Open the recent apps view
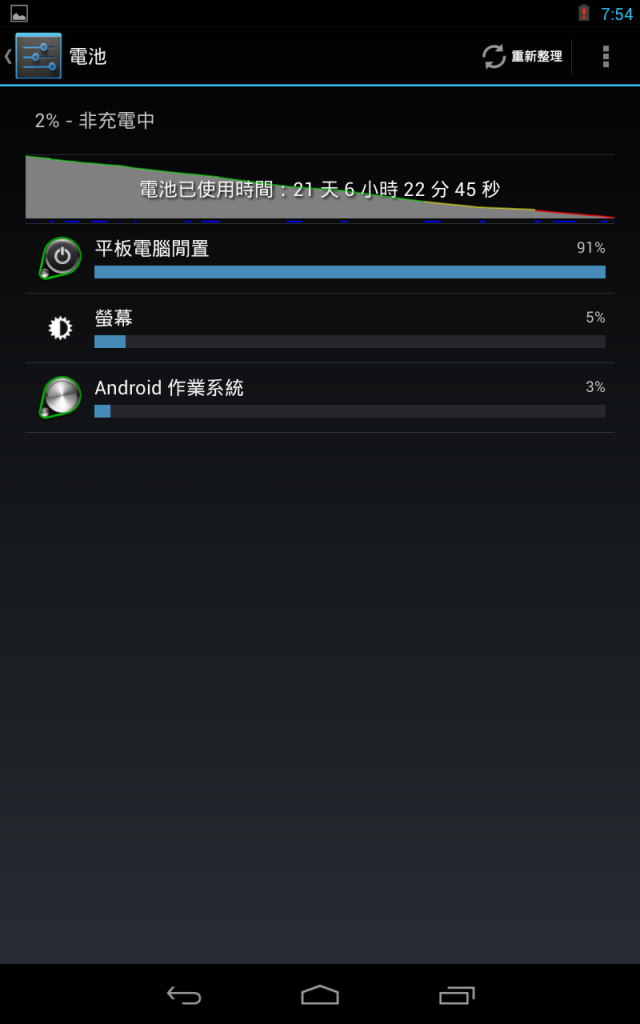640x1024 pixels. (x=456, y=994)
